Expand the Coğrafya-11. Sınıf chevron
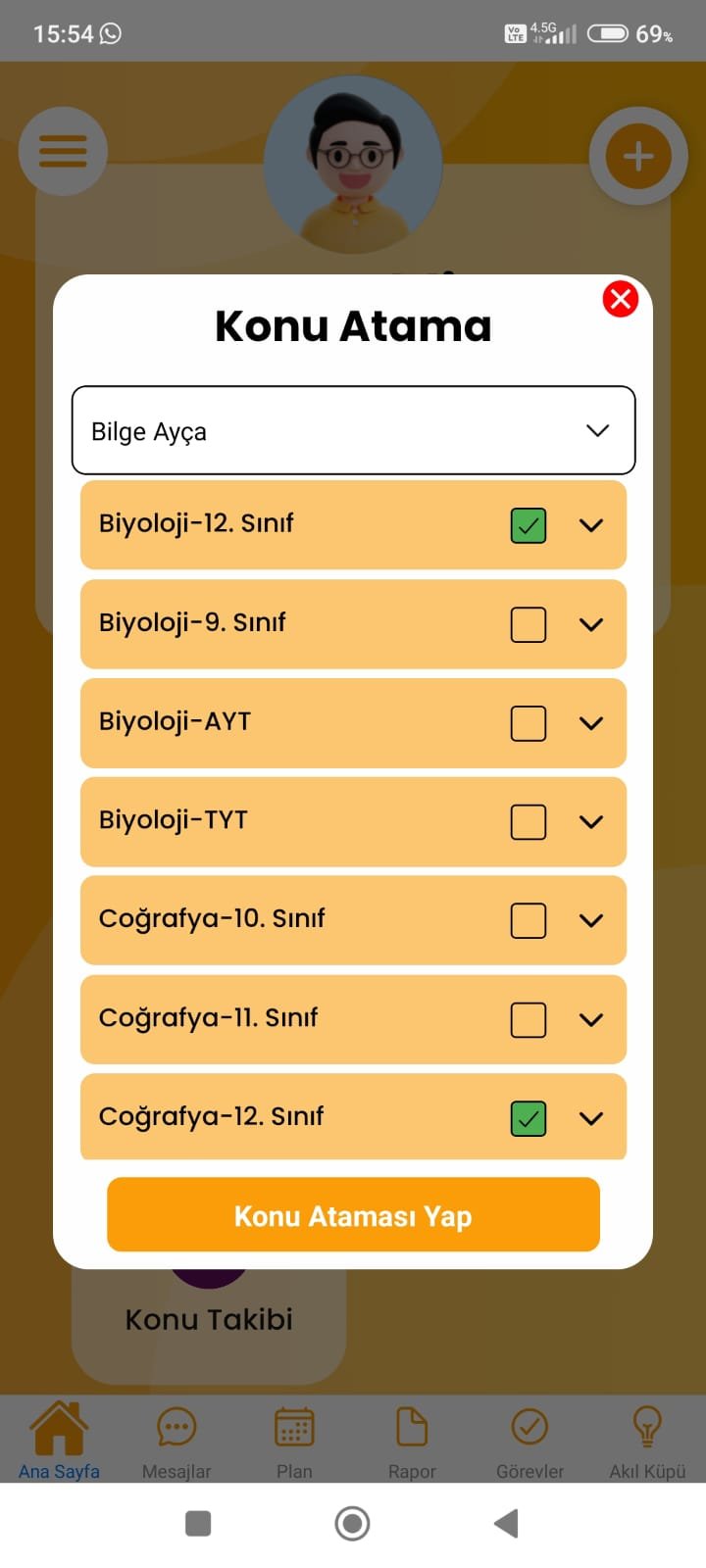 591,1019
